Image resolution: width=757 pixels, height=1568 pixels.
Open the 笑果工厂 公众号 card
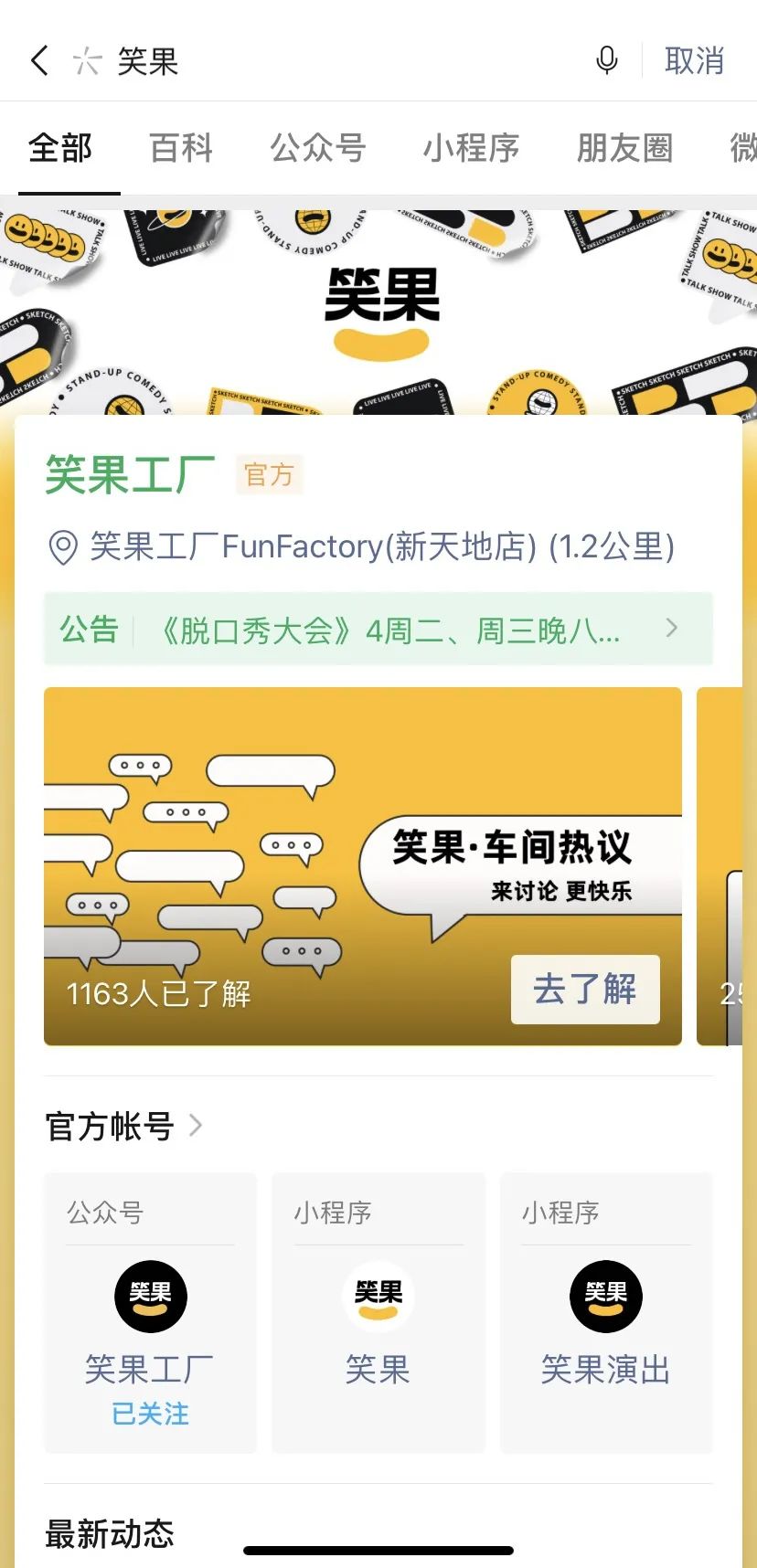[150, 1312]
